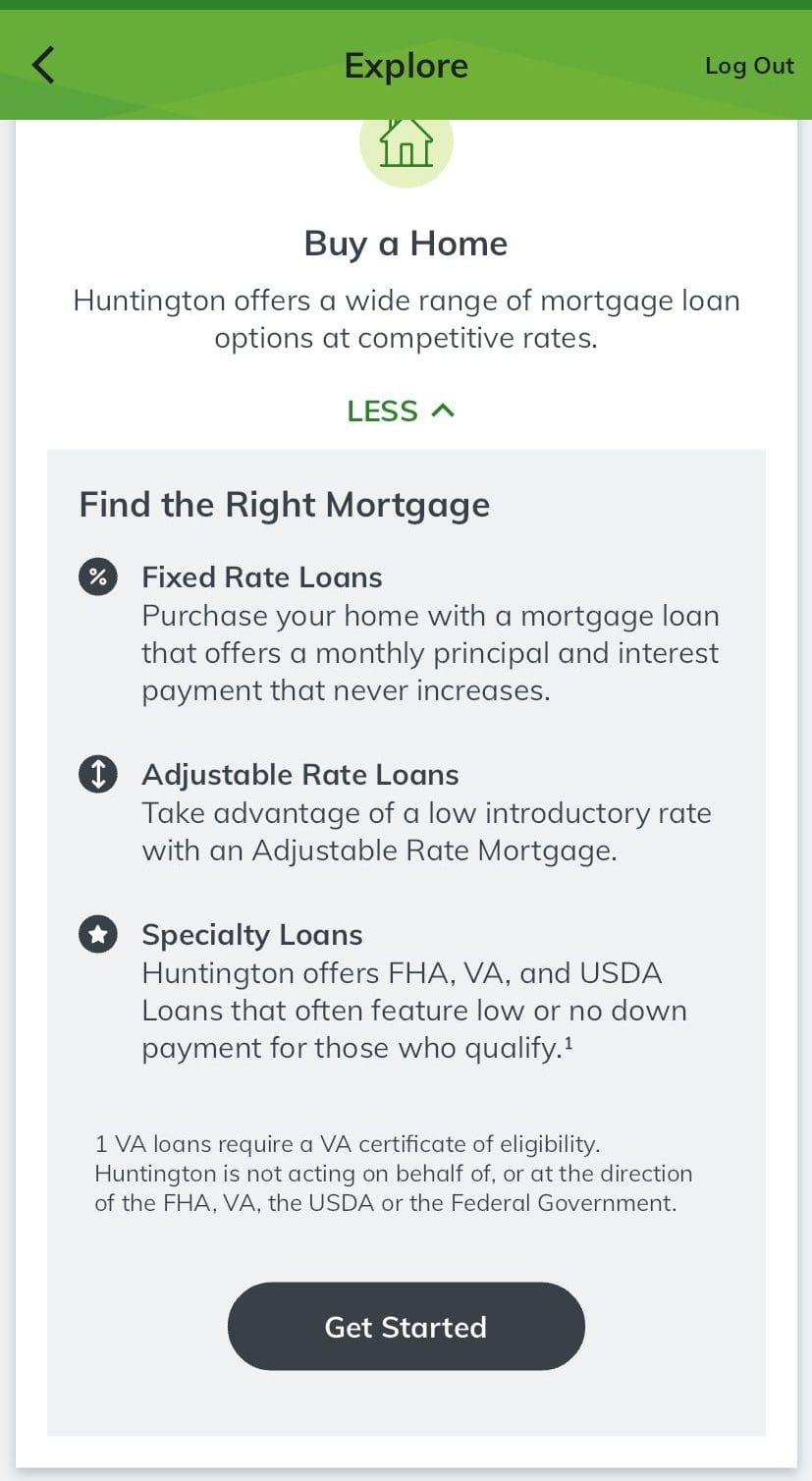Tap the Get Started button
Image resolution: width=812 pixels, height=1481 pixels.
(406, 1326)
